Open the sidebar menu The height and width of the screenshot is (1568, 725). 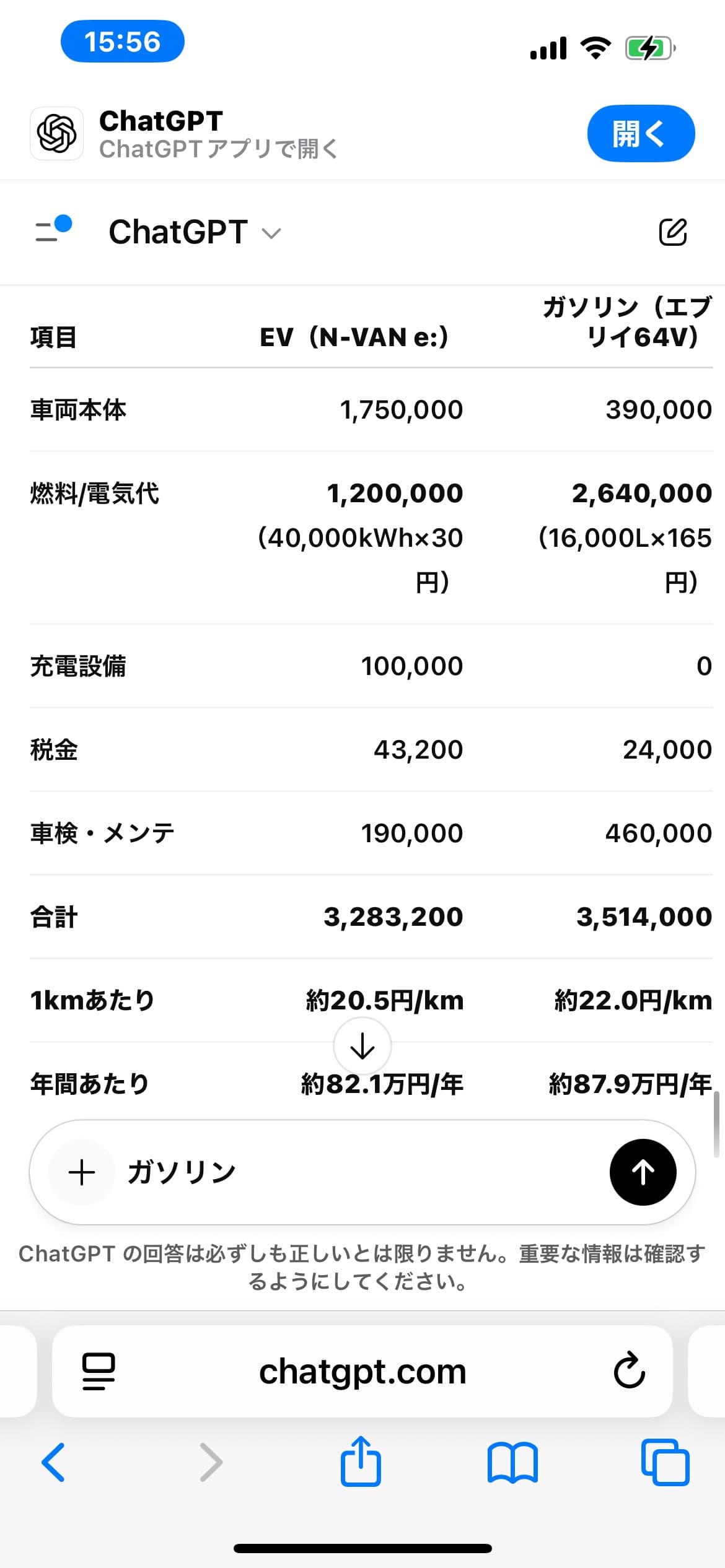click(53, 230)
